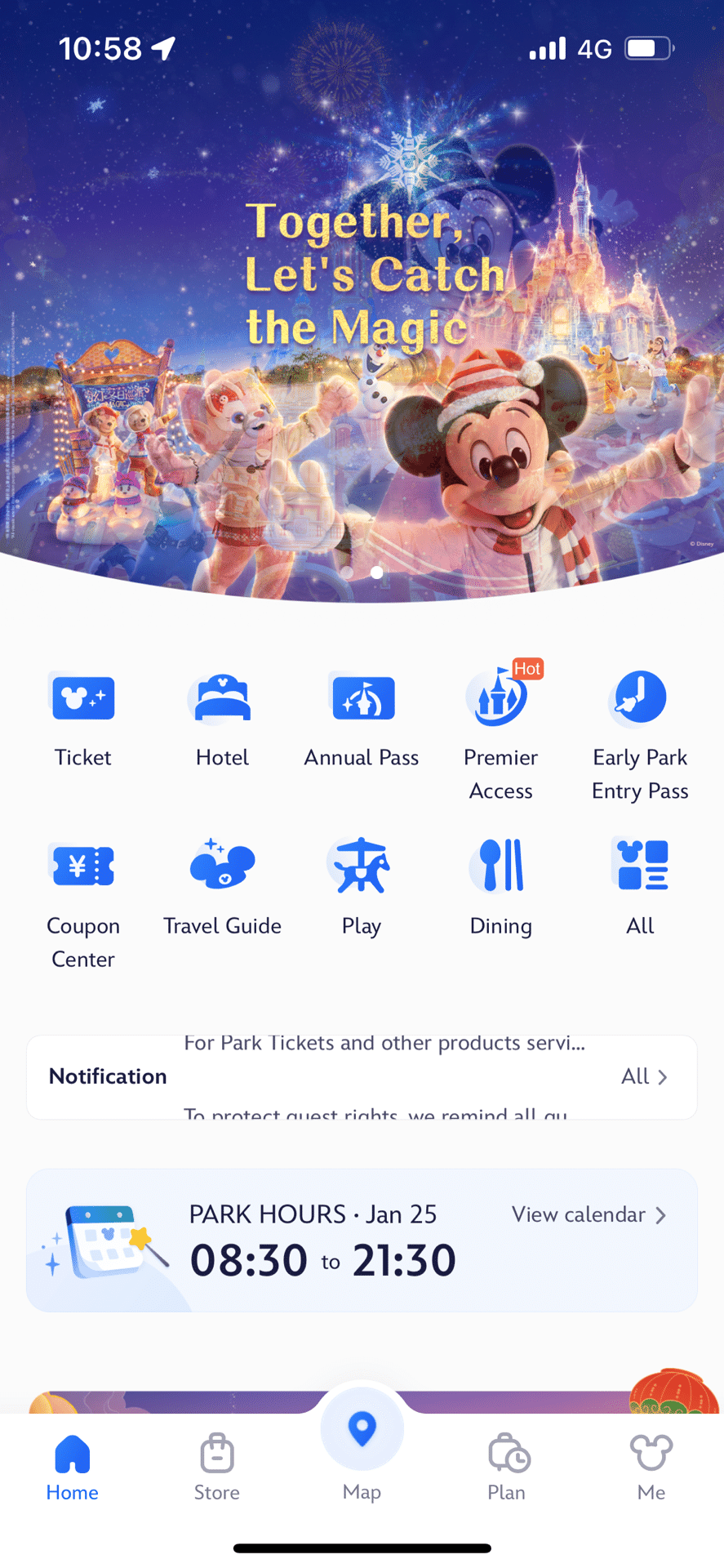
Task: Tap the Play shortcut
Action: (362, 888)
